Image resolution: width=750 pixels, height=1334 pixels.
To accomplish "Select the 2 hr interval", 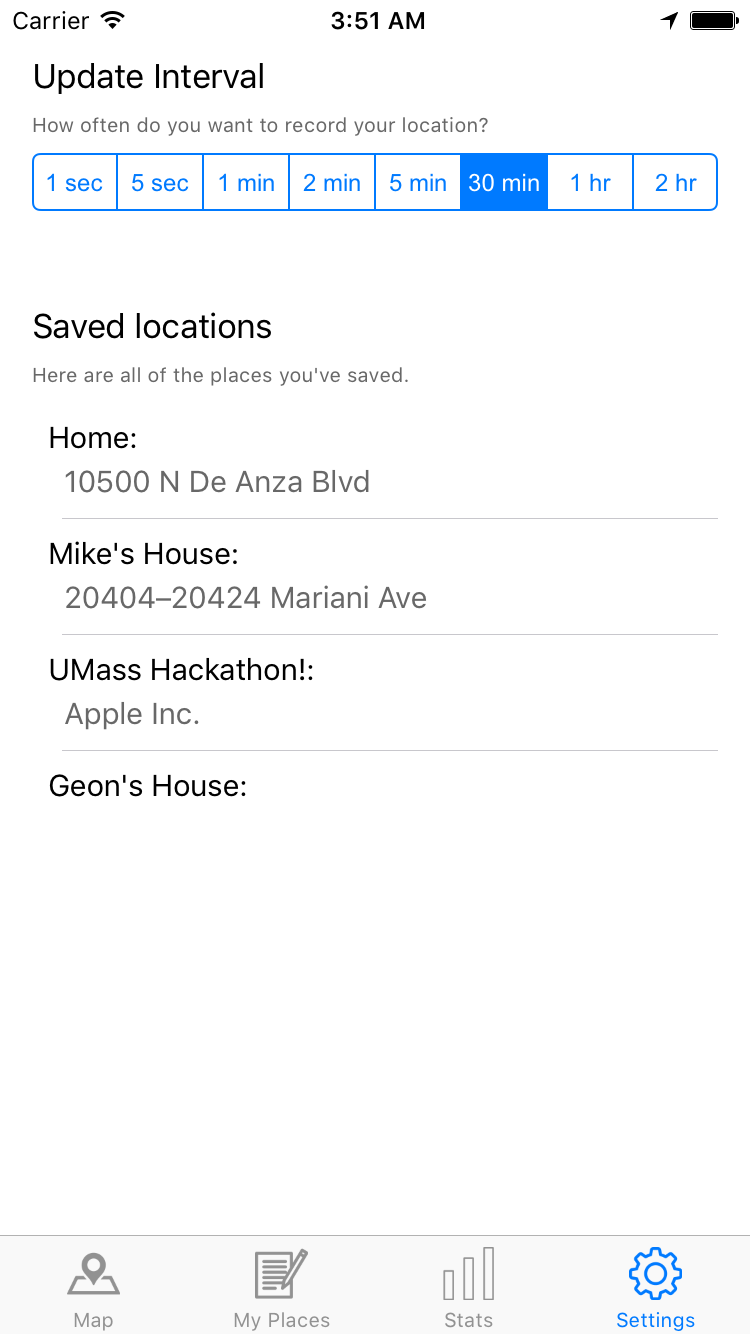I will 675,182.
